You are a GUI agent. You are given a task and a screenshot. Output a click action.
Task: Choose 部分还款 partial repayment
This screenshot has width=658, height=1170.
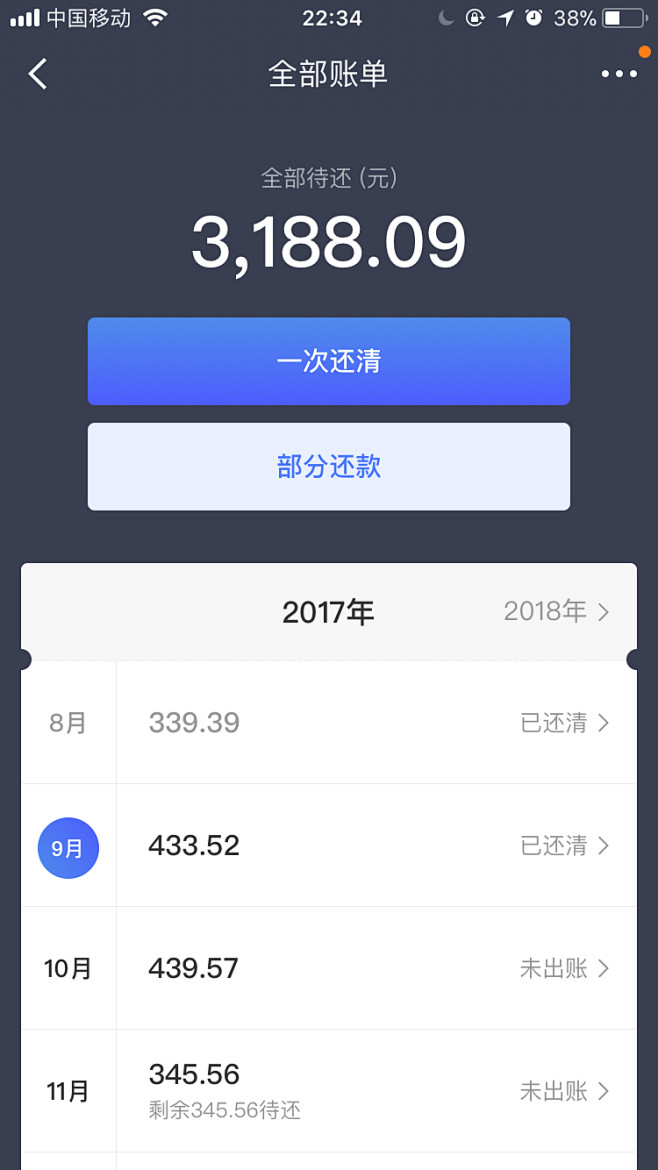329,467
